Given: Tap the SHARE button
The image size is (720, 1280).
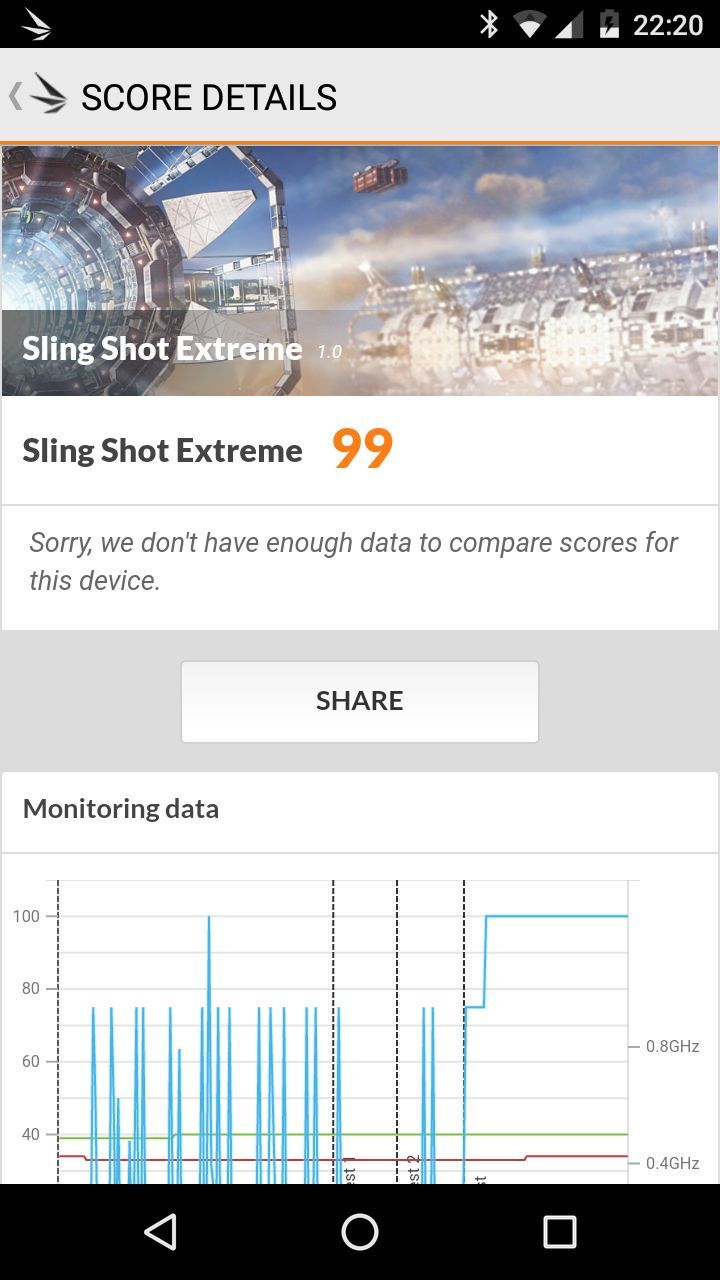Looking at the screenshot, I should 359,701.
